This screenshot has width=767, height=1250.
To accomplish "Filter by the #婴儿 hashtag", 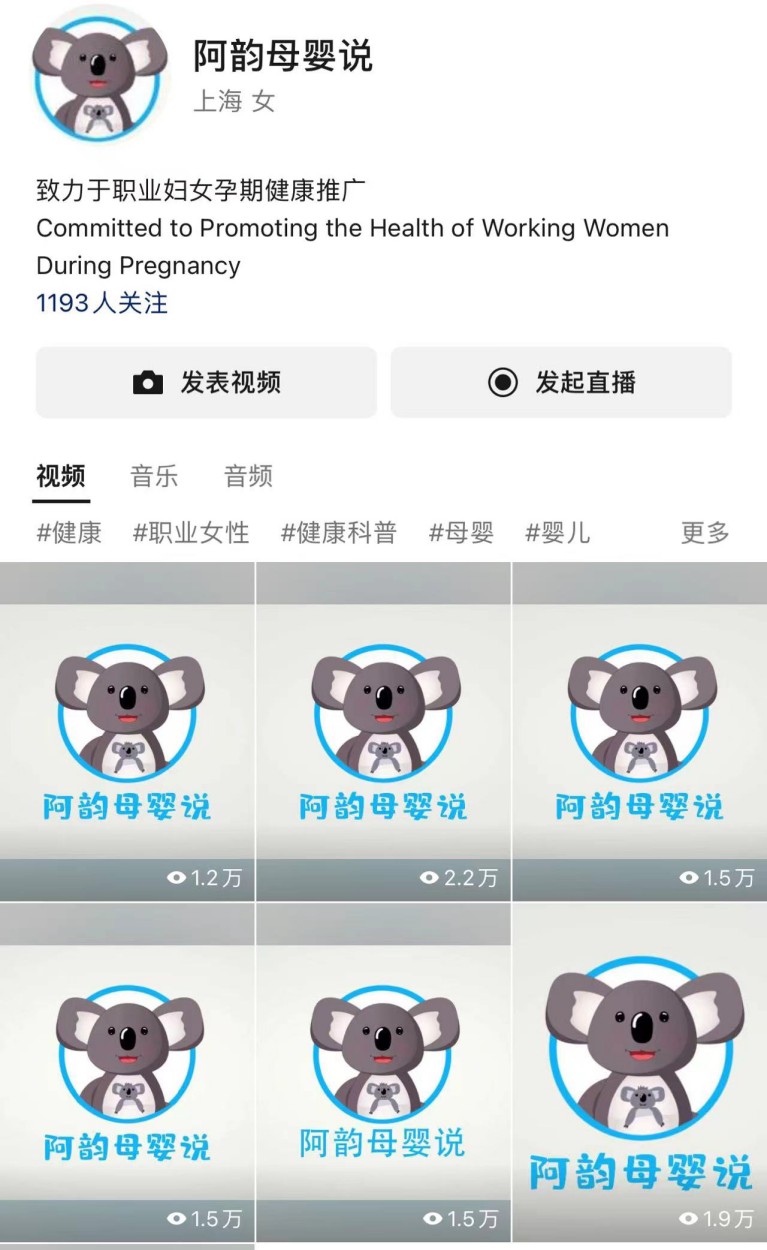I will [x=557, y=533].
